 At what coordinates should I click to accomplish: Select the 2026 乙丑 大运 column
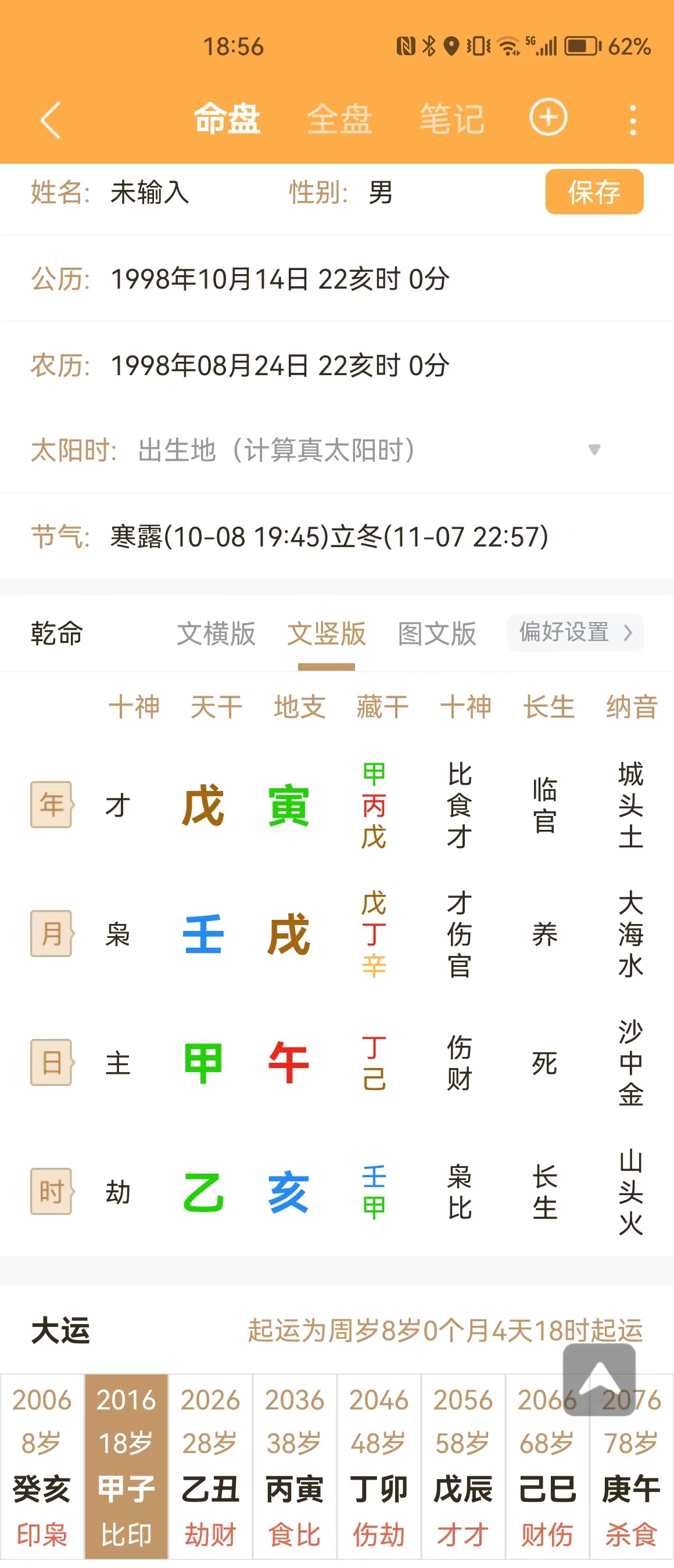(x=210, y=1466)
